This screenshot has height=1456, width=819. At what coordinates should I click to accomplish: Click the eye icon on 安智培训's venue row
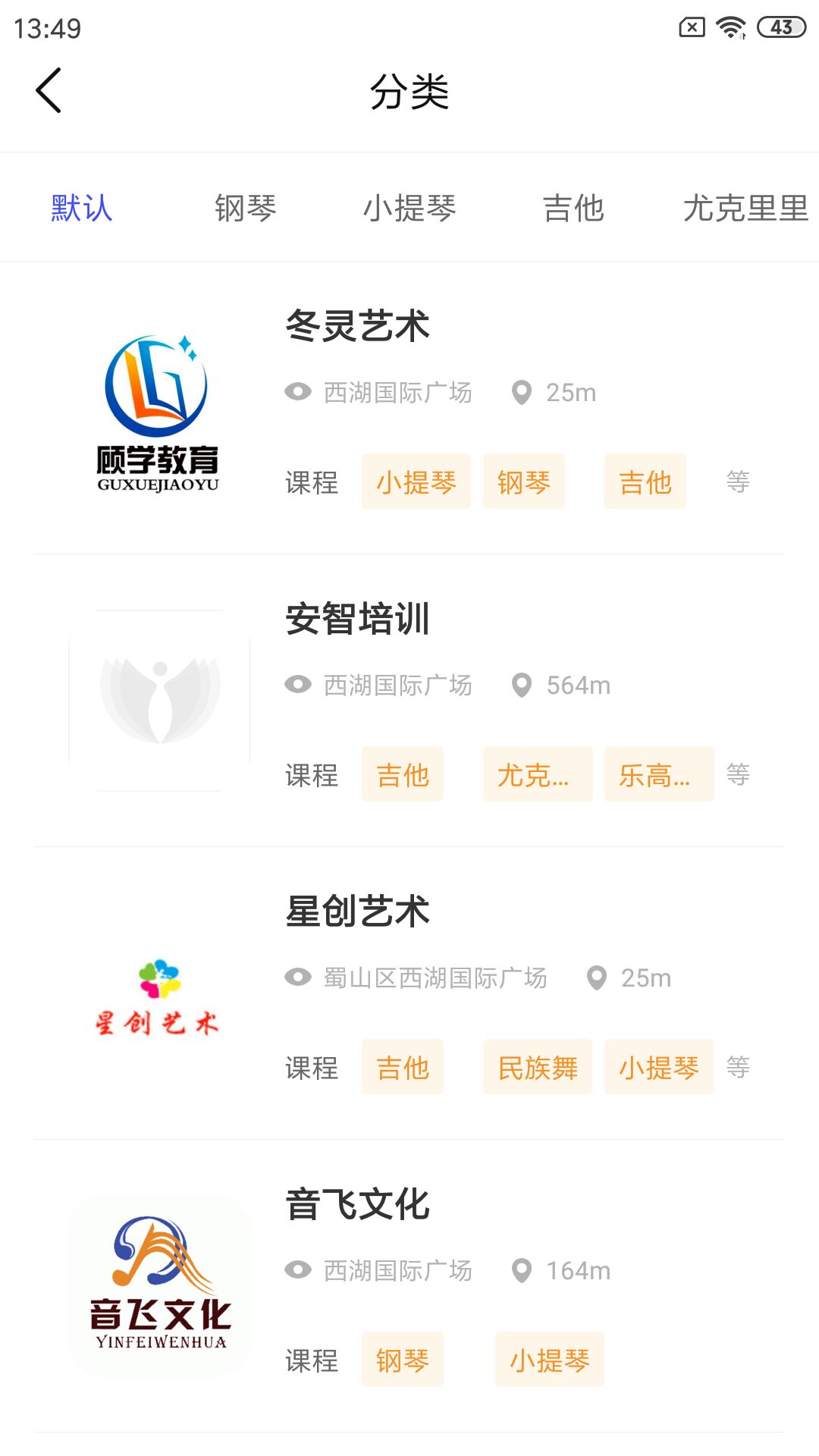tap(297, 685)
